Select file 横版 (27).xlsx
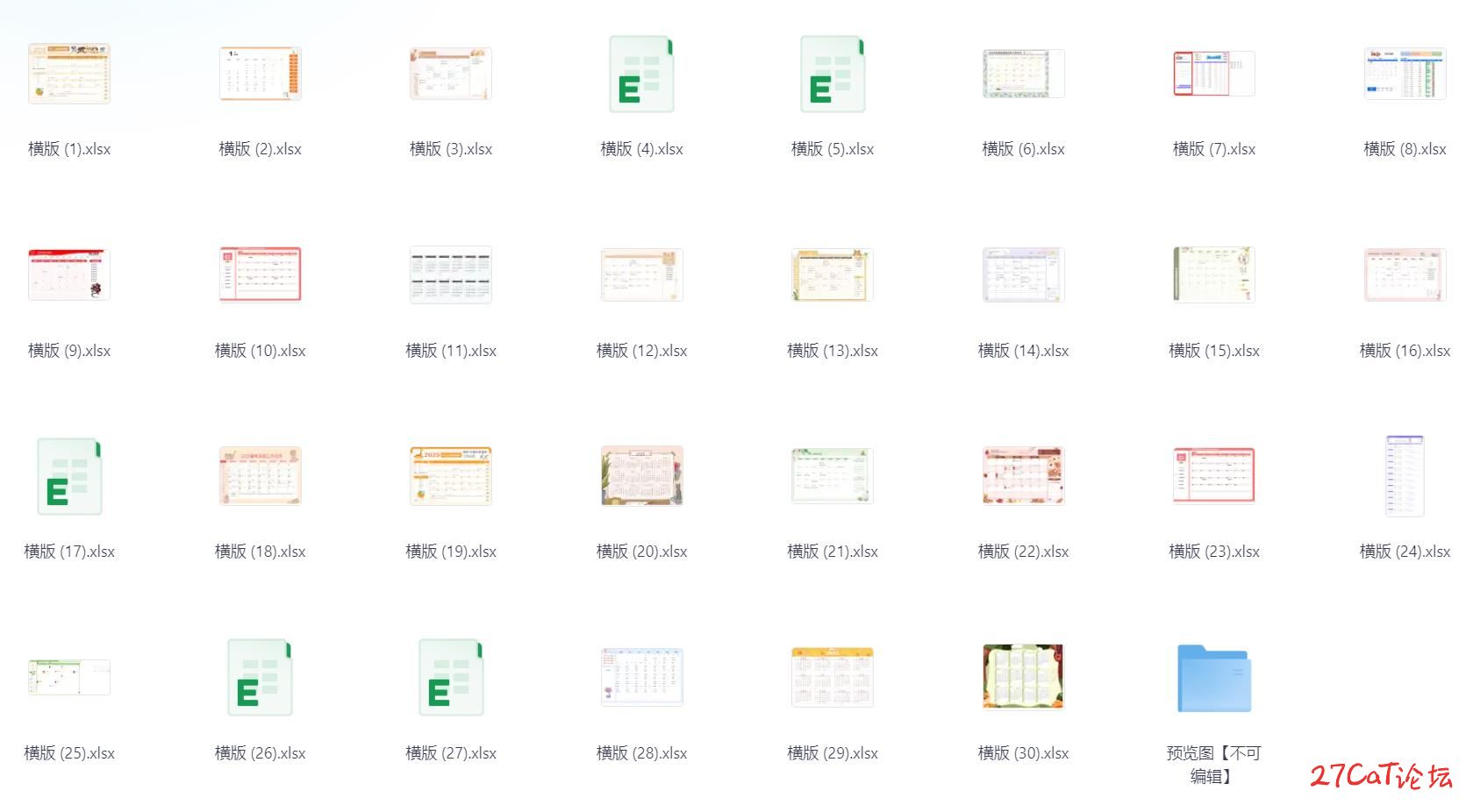 coord(451,677)
